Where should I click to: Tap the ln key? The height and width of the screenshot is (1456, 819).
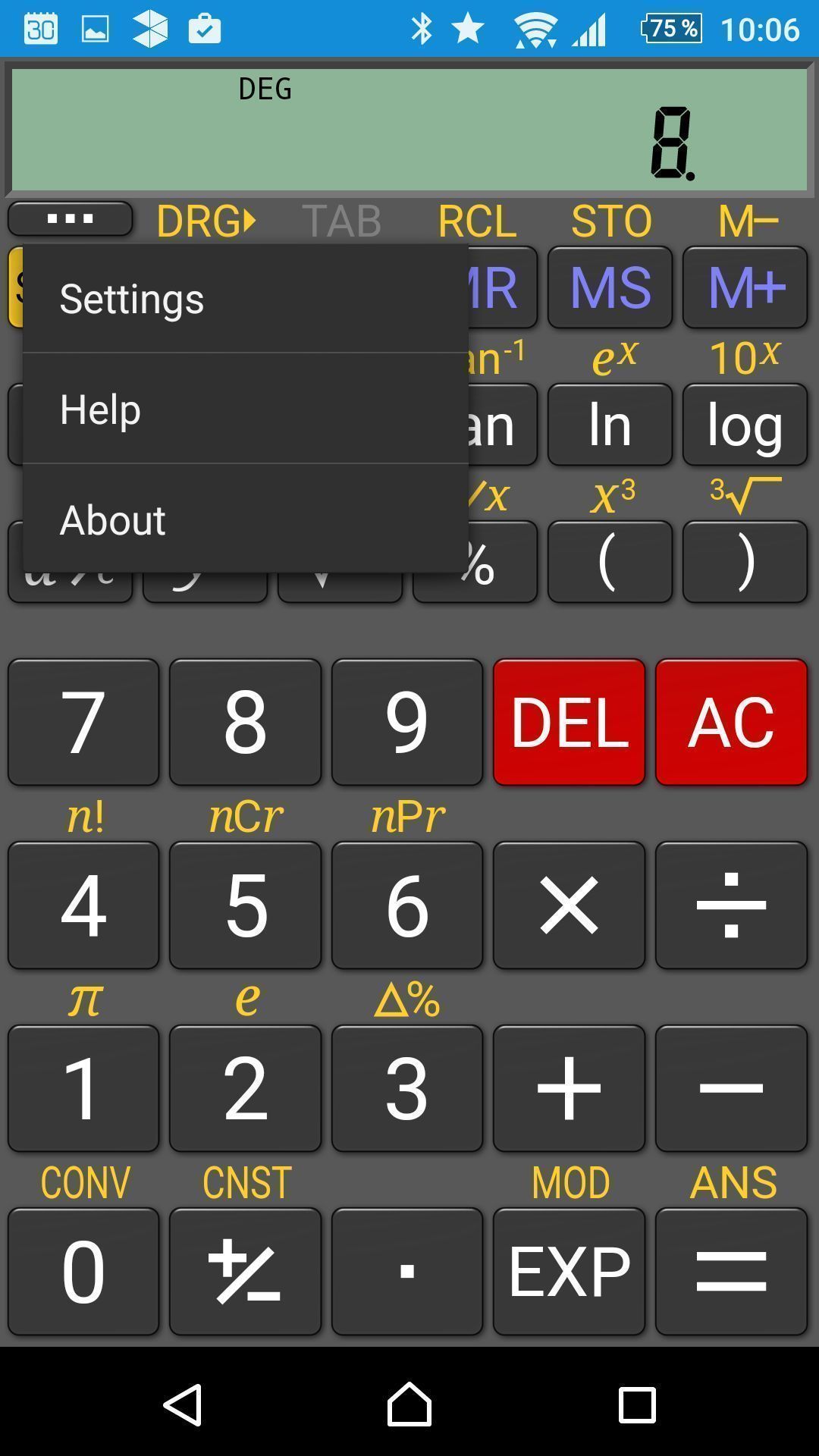click(x=610, y=425)
